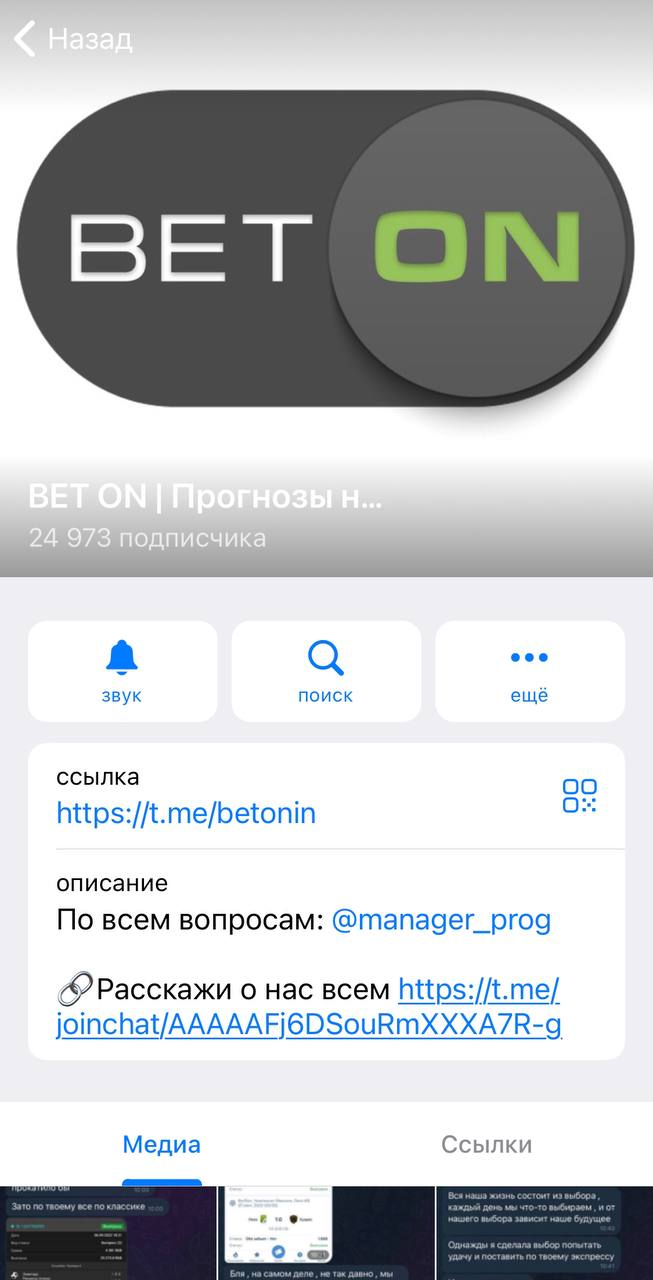View the BET ON channel photo
The height and width of the screenshot is (1280, 653).
(326, 250)
